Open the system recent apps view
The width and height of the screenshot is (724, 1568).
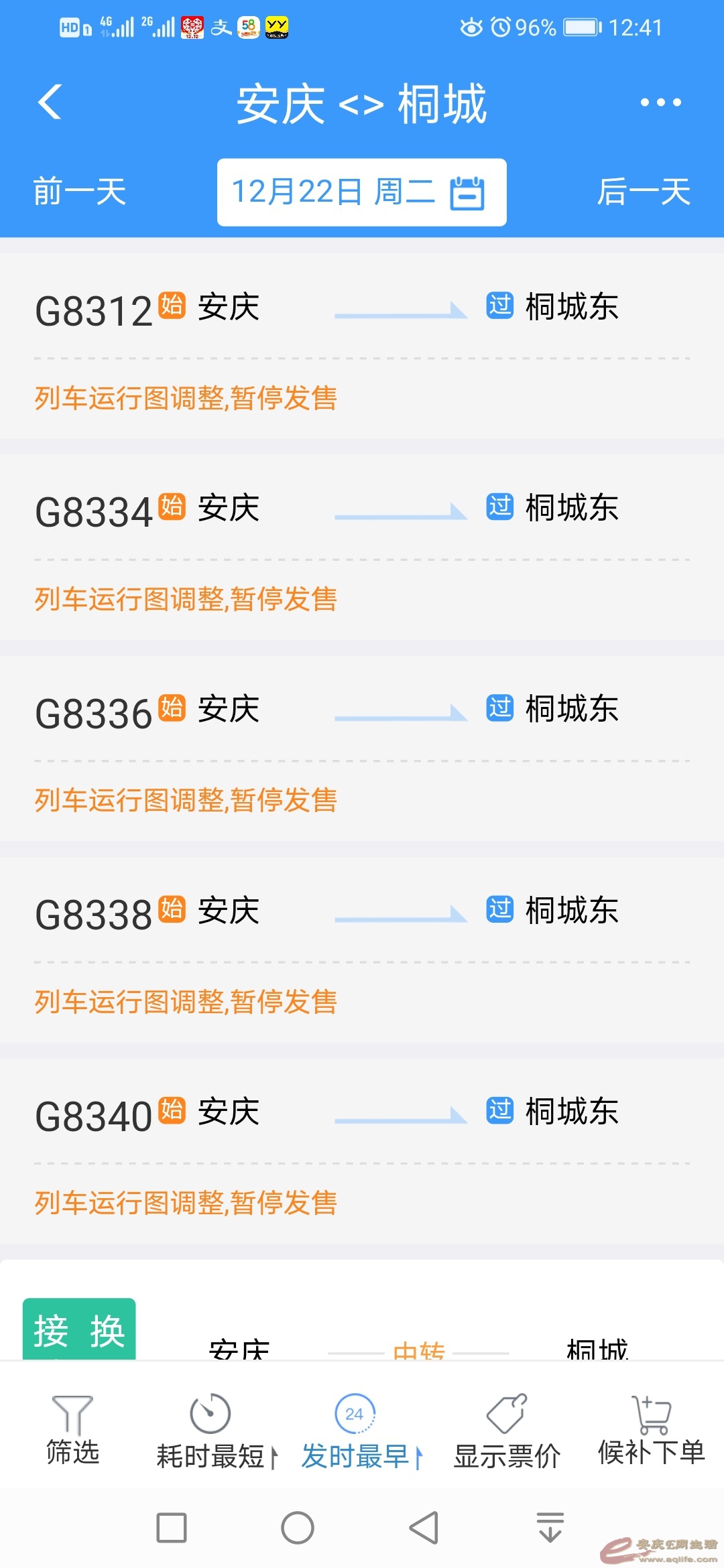click(x=172, y=1528)
